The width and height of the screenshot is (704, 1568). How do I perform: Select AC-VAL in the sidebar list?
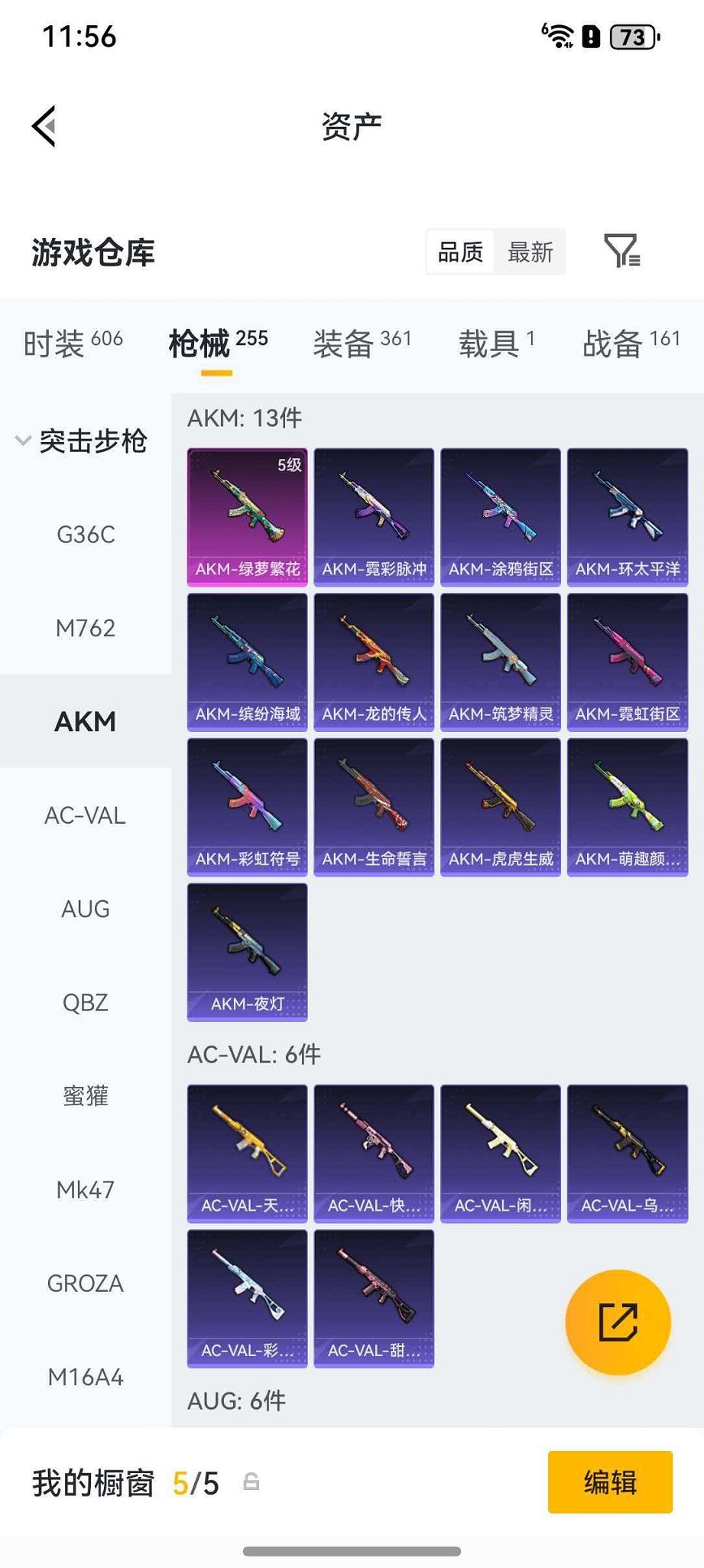[x=84, y=815]
